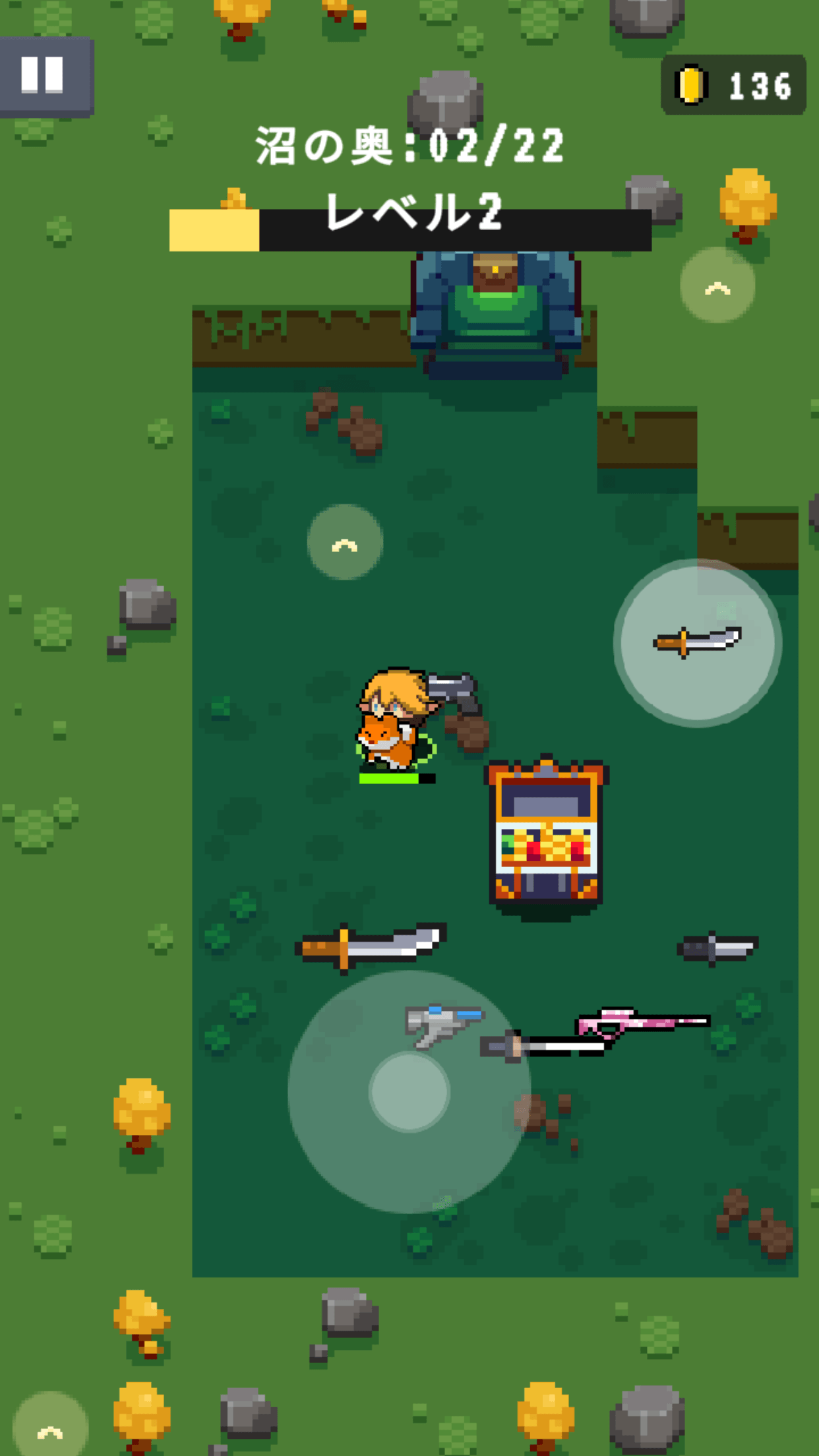Tap the virtual joystick knob

click(409, 1091)
